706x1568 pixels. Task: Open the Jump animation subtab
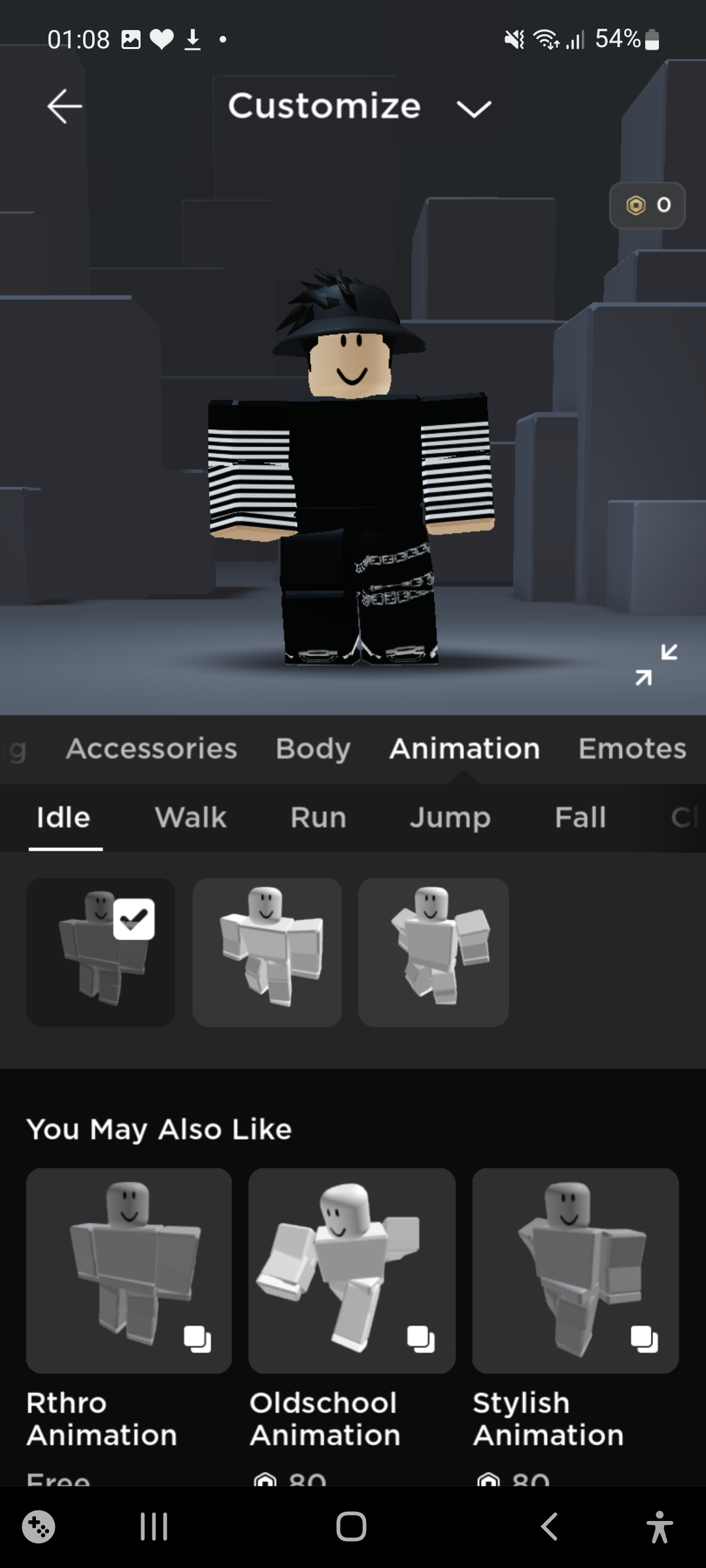coord(450,818)
